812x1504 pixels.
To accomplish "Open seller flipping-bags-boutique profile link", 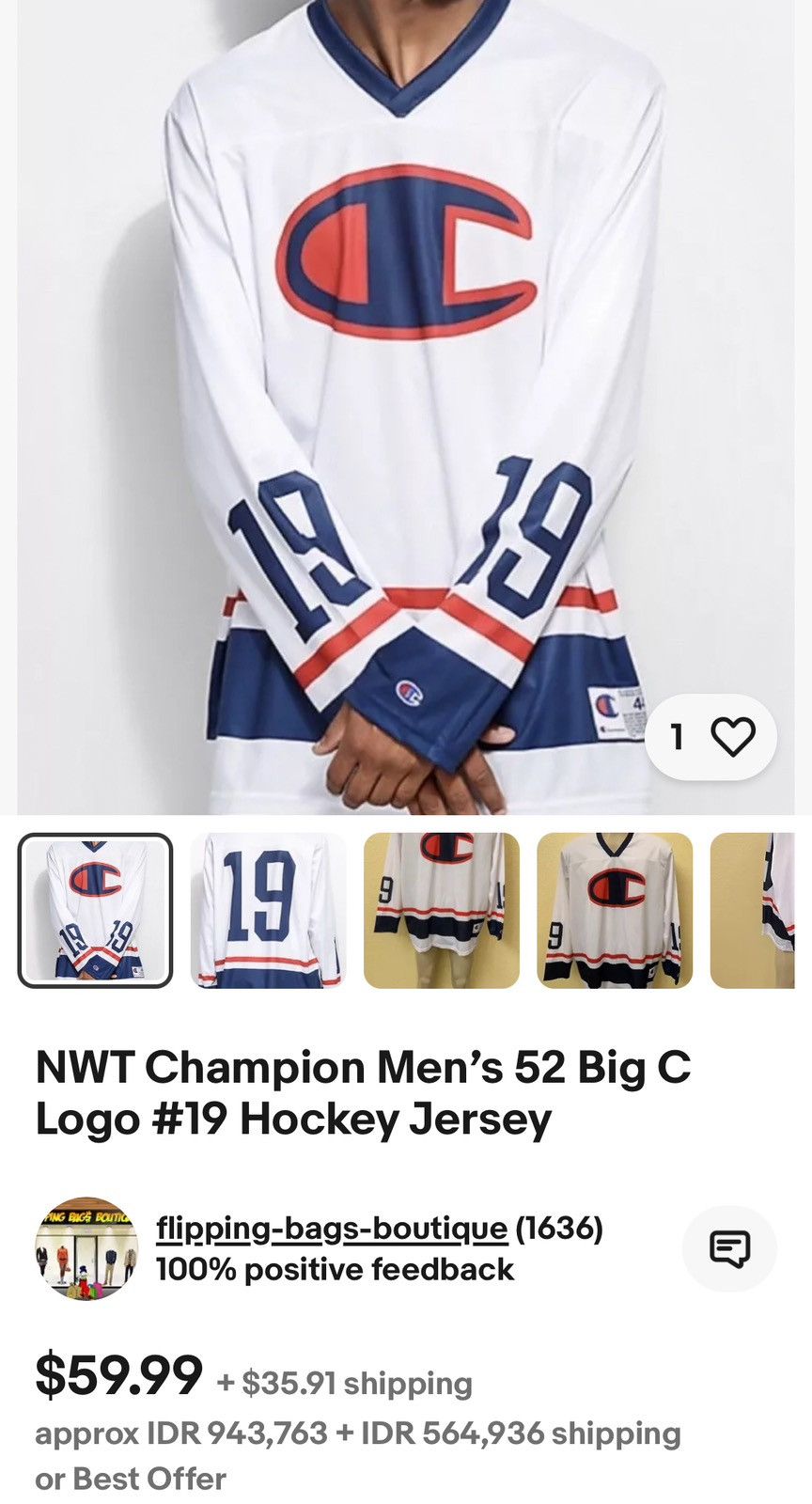I will (331, 1228).
